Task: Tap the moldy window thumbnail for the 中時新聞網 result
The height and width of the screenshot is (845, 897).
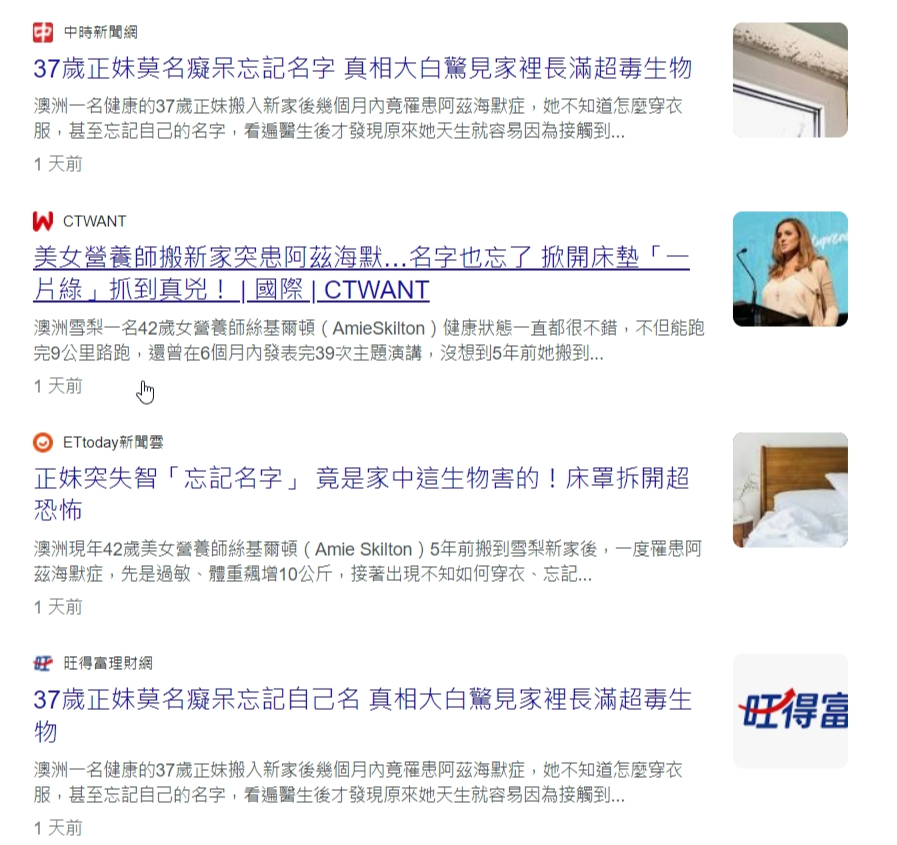Action: click(x=790, y=80)
